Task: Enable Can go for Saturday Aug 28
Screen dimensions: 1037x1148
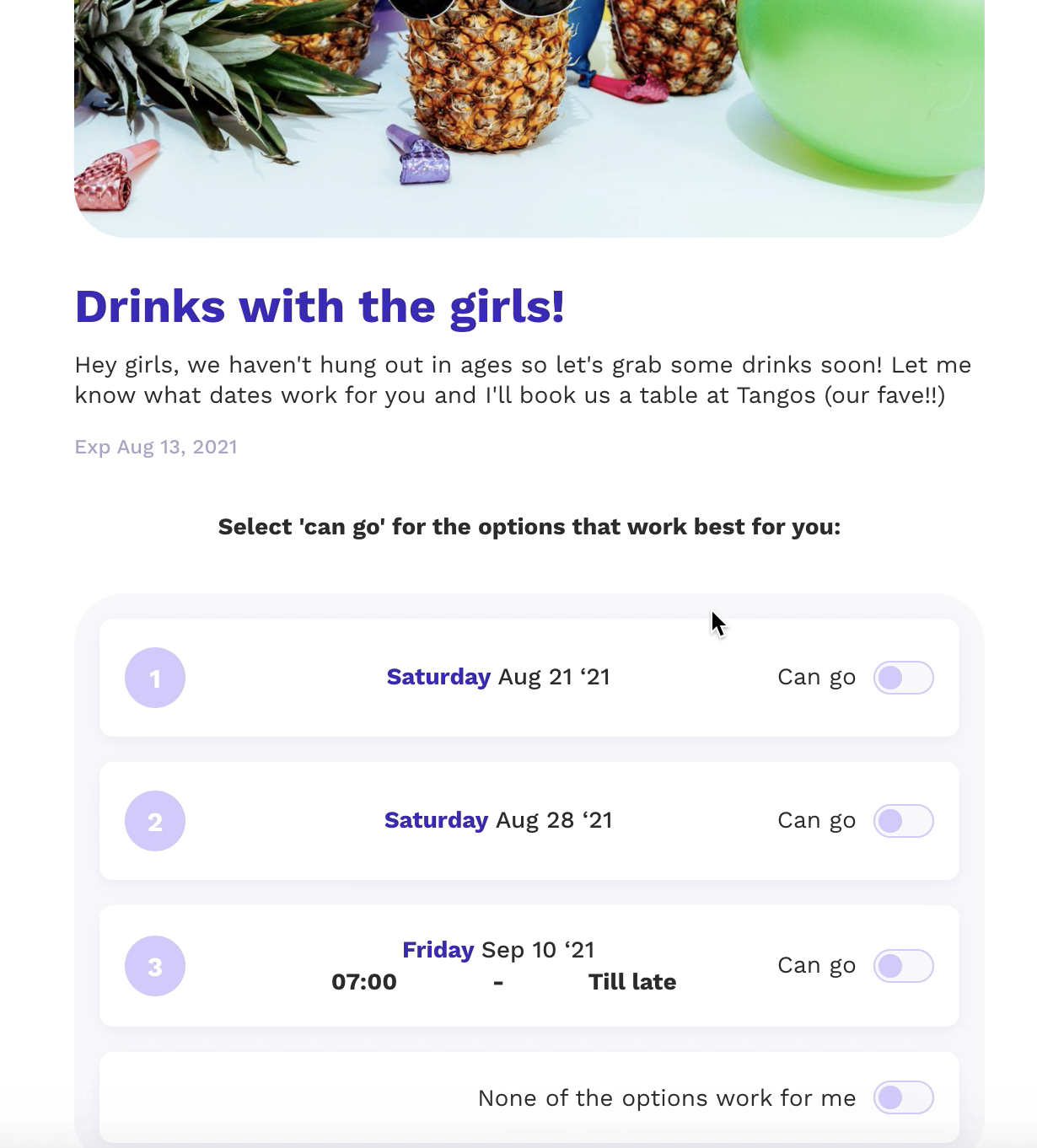Action: (903, 821)
